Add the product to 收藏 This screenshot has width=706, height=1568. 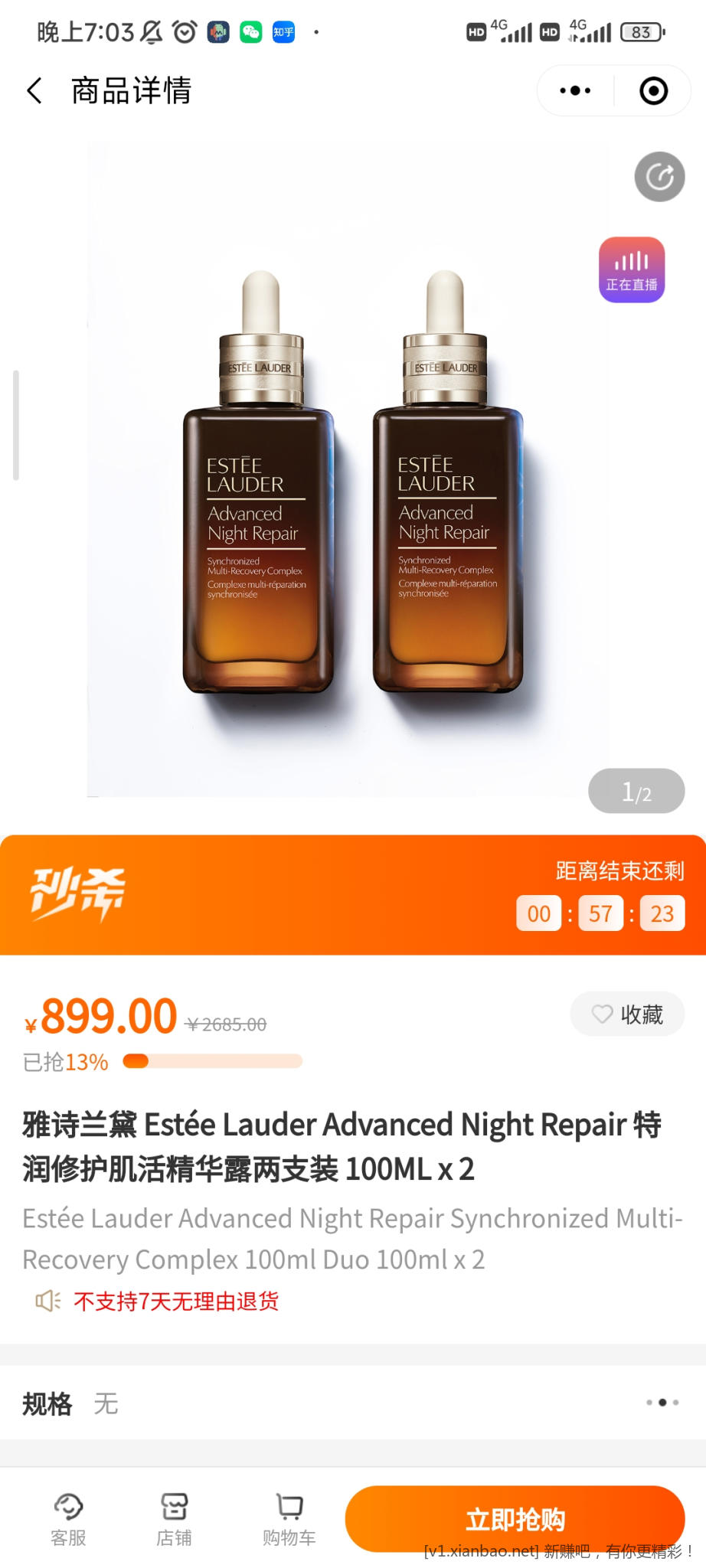[x=627, y=1014]
